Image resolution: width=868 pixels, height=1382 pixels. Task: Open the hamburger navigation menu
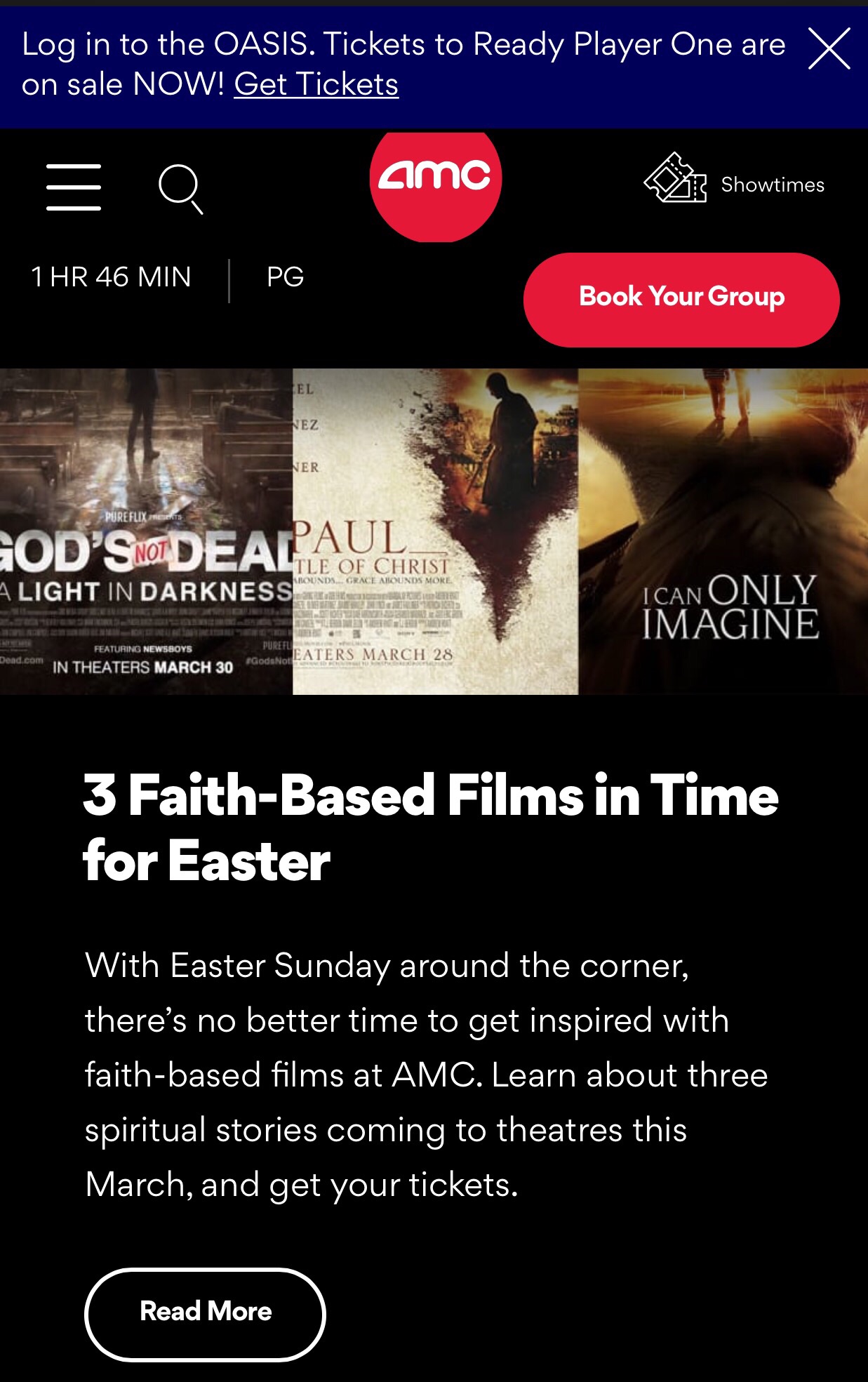tap(74, 187)
